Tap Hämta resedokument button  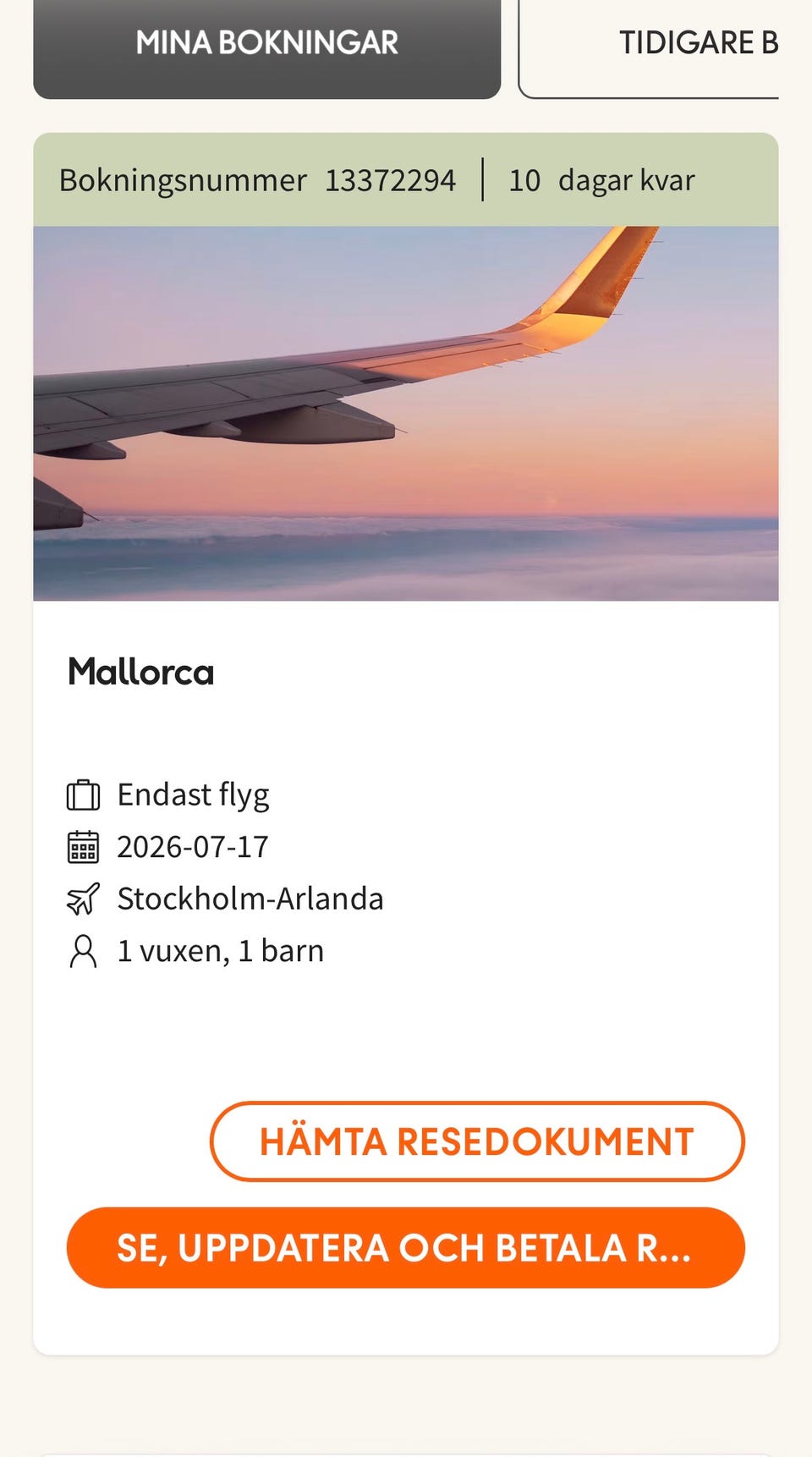pos(477,1141)
